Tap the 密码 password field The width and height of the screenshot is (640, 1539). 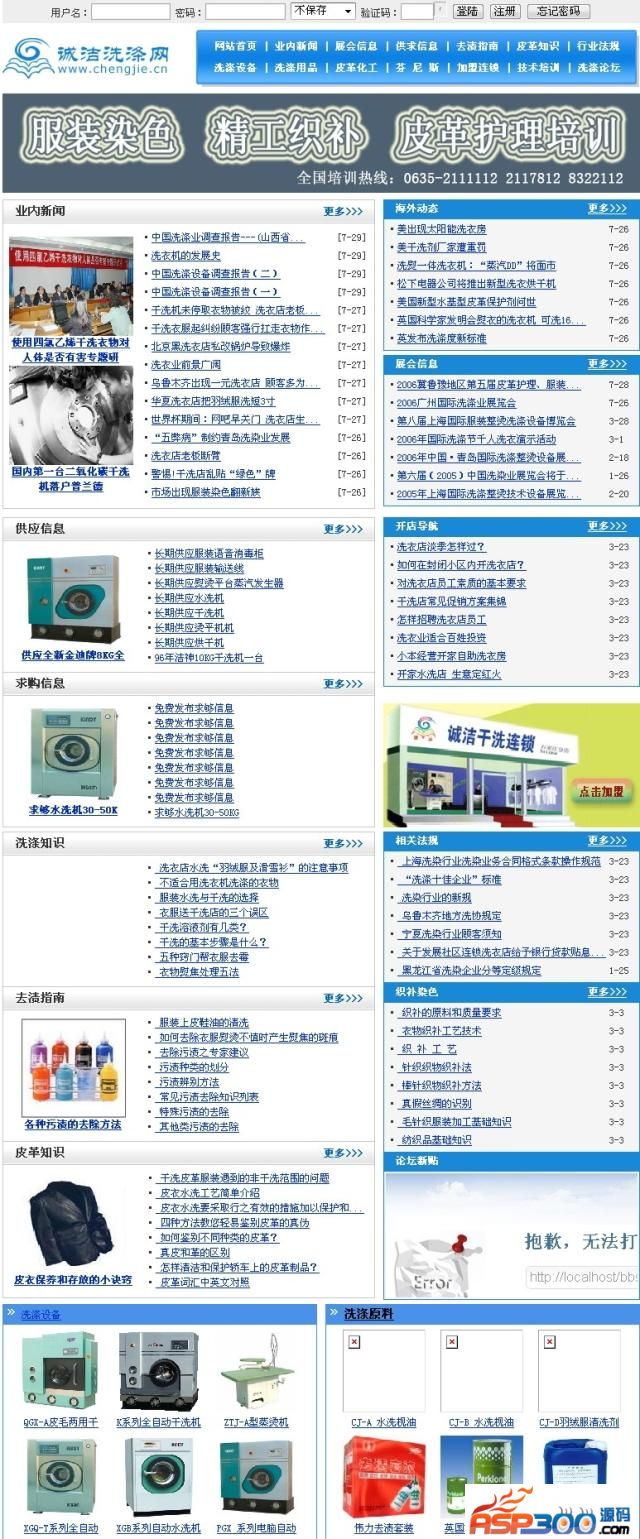244,12
